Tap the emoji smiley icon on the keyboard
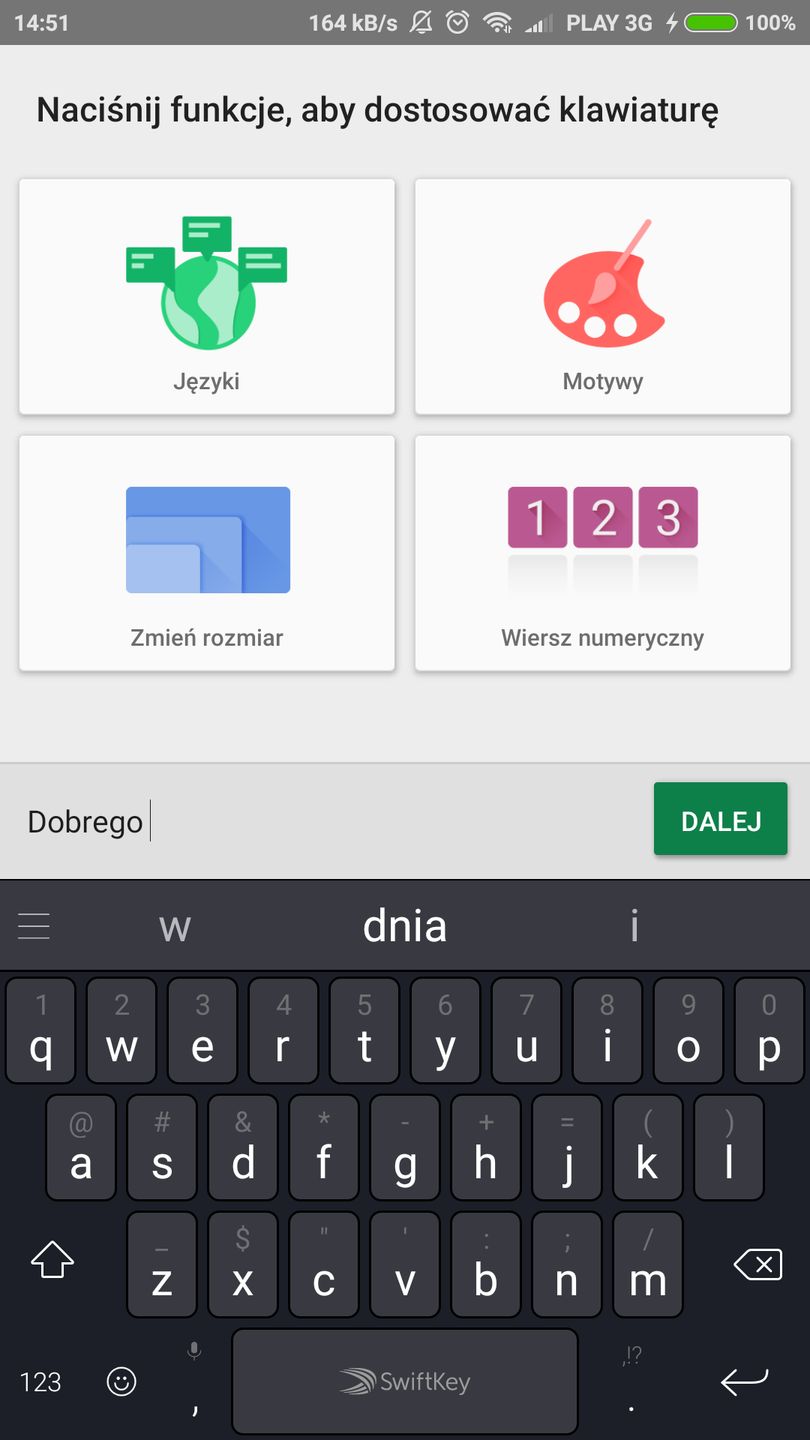This screenshot has width=810, height=1440. [121, 1382]
